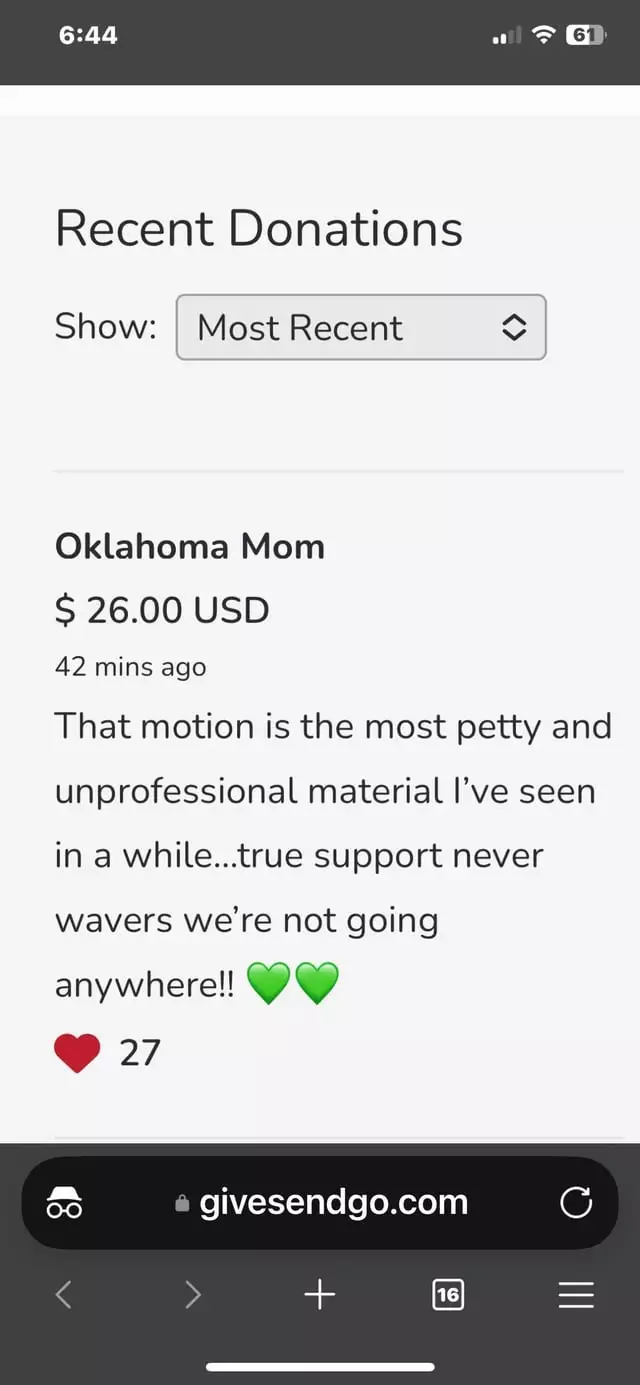The width and height of the screenshot is (640, 1385).
Task: Like Oklahoma Mom's donation with the red heart
Action: pos(77,1053)
